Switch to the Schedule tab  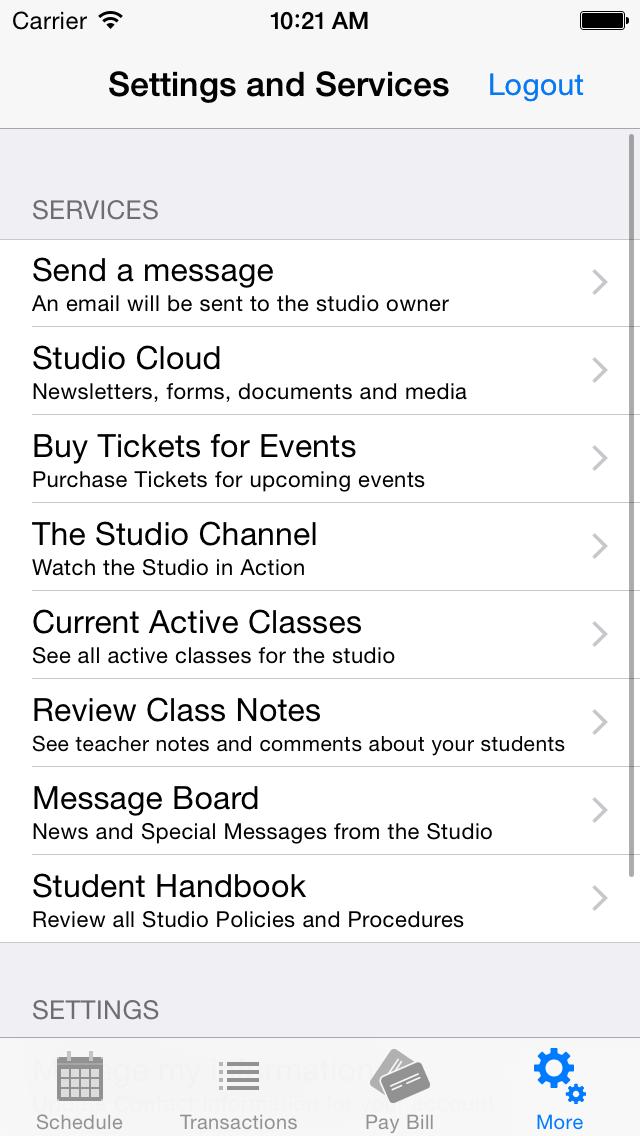click(80, 1090)
